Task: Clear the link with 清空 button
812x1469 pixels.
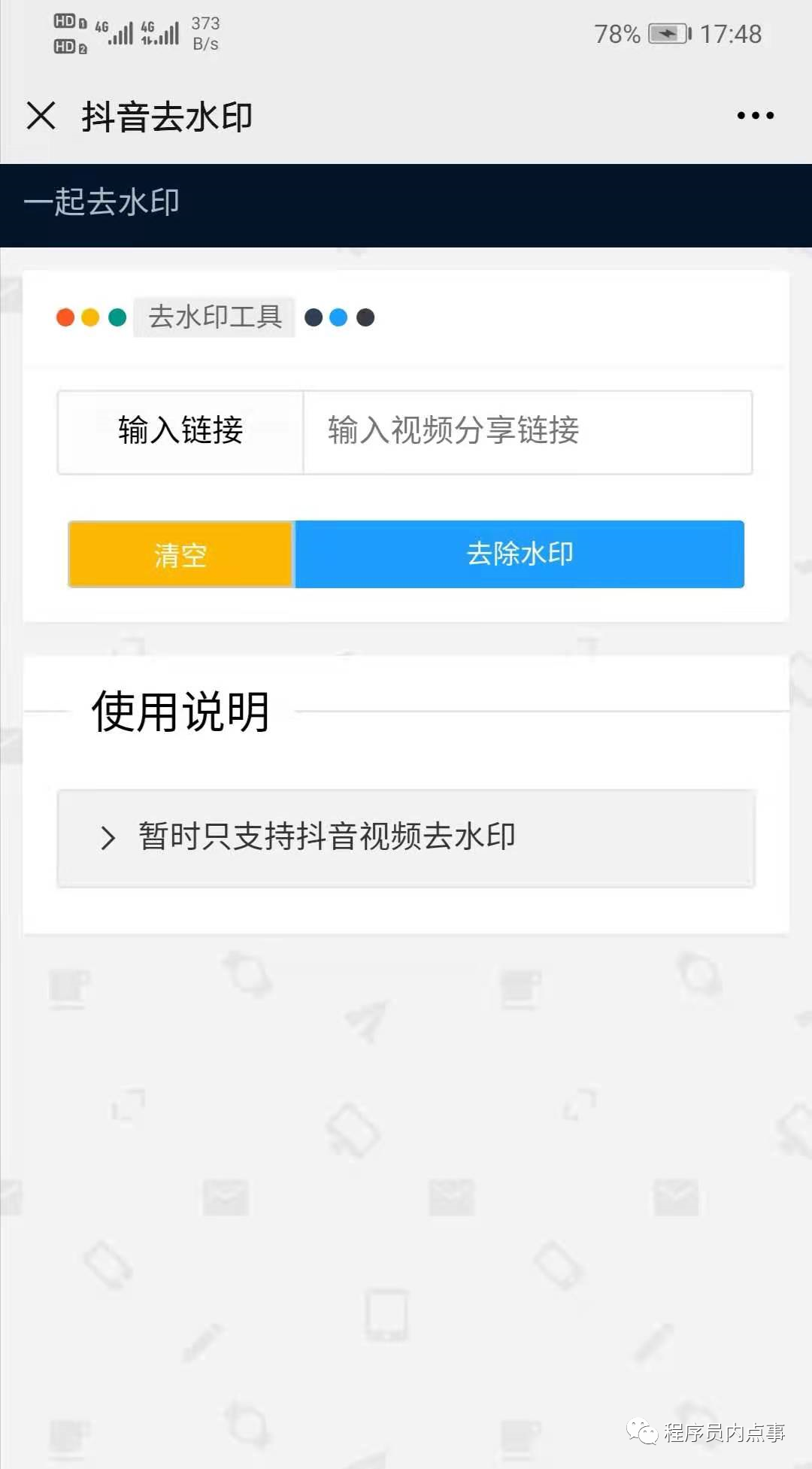Action: (180, 554)
